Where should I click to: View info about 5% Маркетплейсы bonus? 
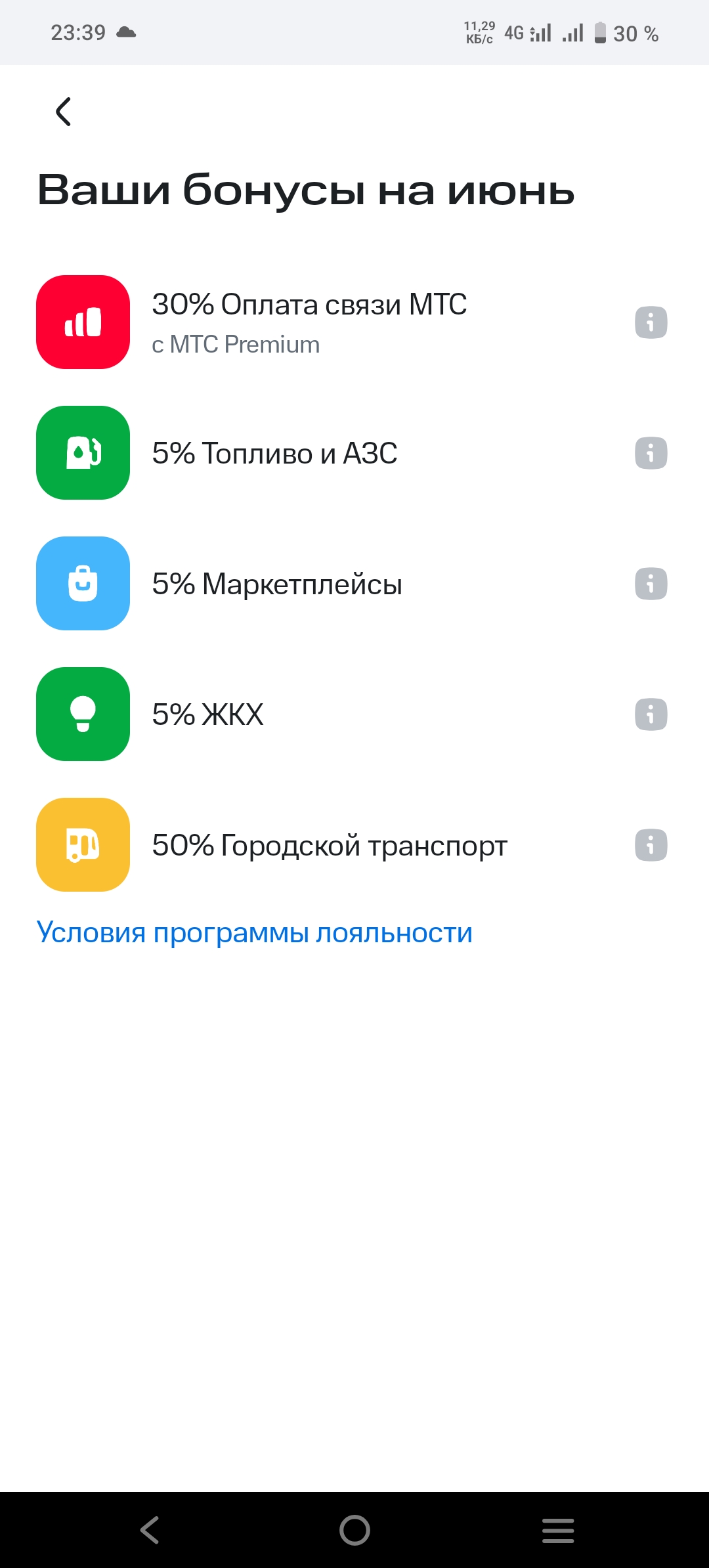[x=651, y=584]
